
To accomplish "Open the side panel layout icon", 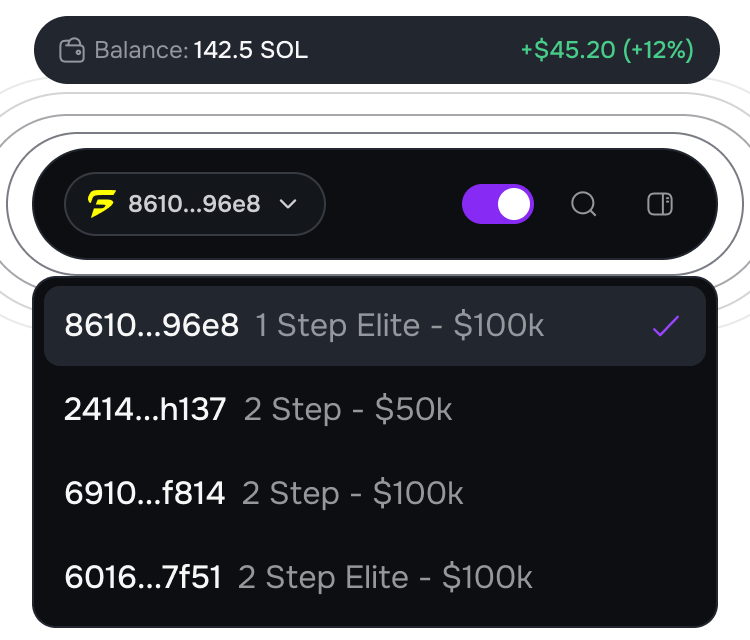I will [x=660, y=204].
